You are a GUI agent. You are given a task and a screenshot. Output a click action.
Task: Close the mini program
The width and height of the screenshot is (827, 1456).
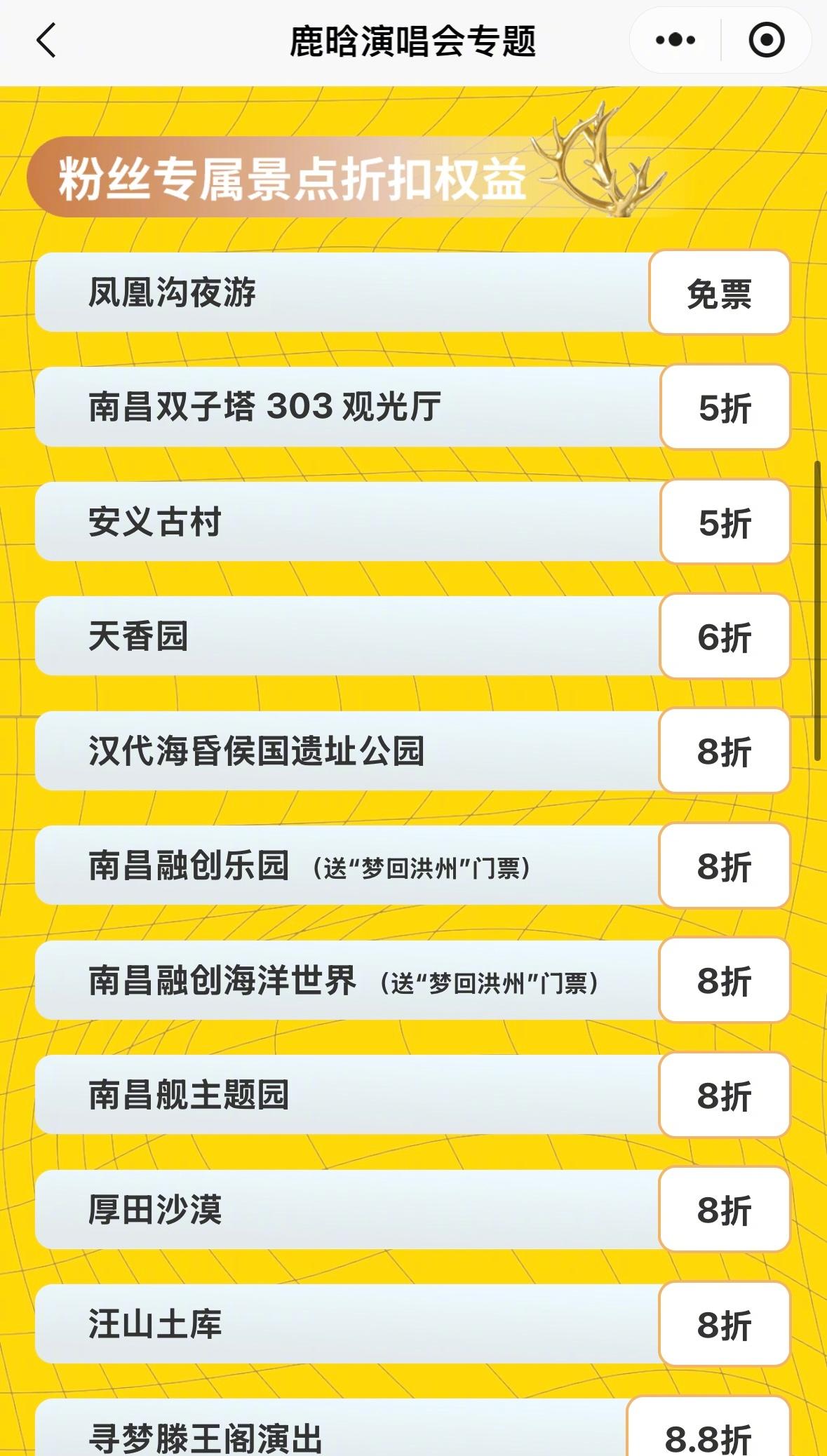click(x=766, y=41)
